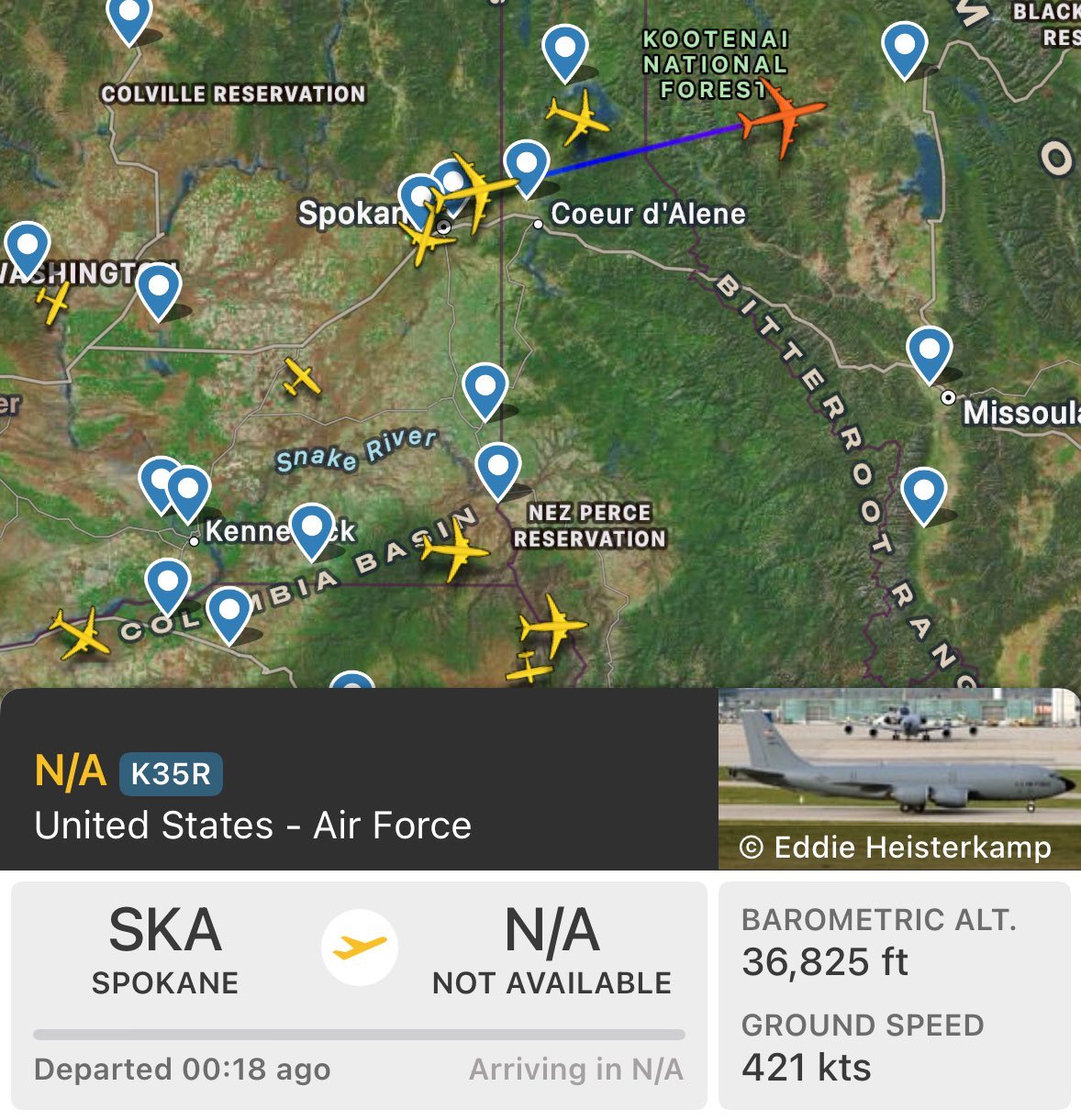Select the airport pin covering the Kennewick label
Image resolution: width=1081 pixels, height=1120 pixels.
(x=311, y=529)
